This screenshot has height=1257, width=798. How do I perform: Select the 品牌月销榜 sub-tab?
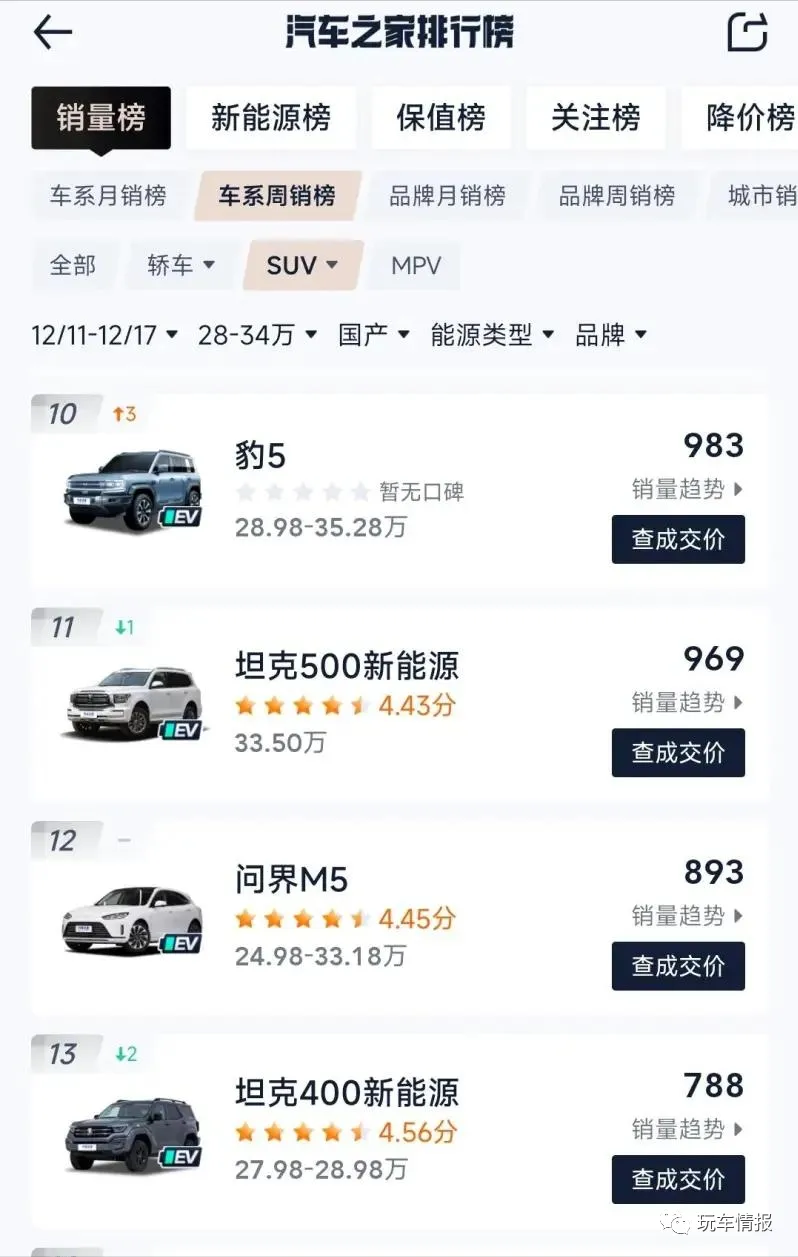pos(447,196)
